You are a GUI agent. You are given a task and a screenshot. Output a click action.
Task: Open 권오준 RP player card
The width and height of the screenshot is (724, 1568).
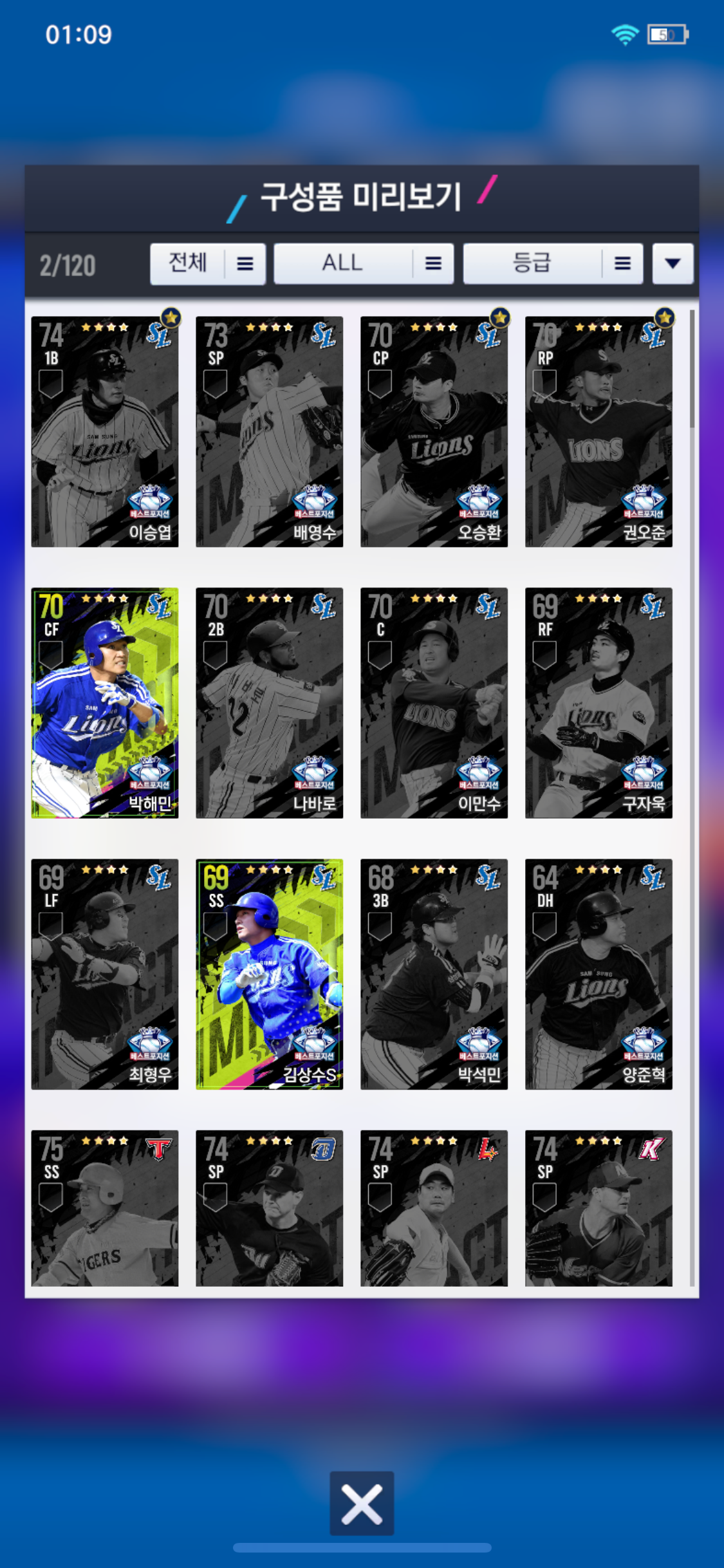point(599,431)
